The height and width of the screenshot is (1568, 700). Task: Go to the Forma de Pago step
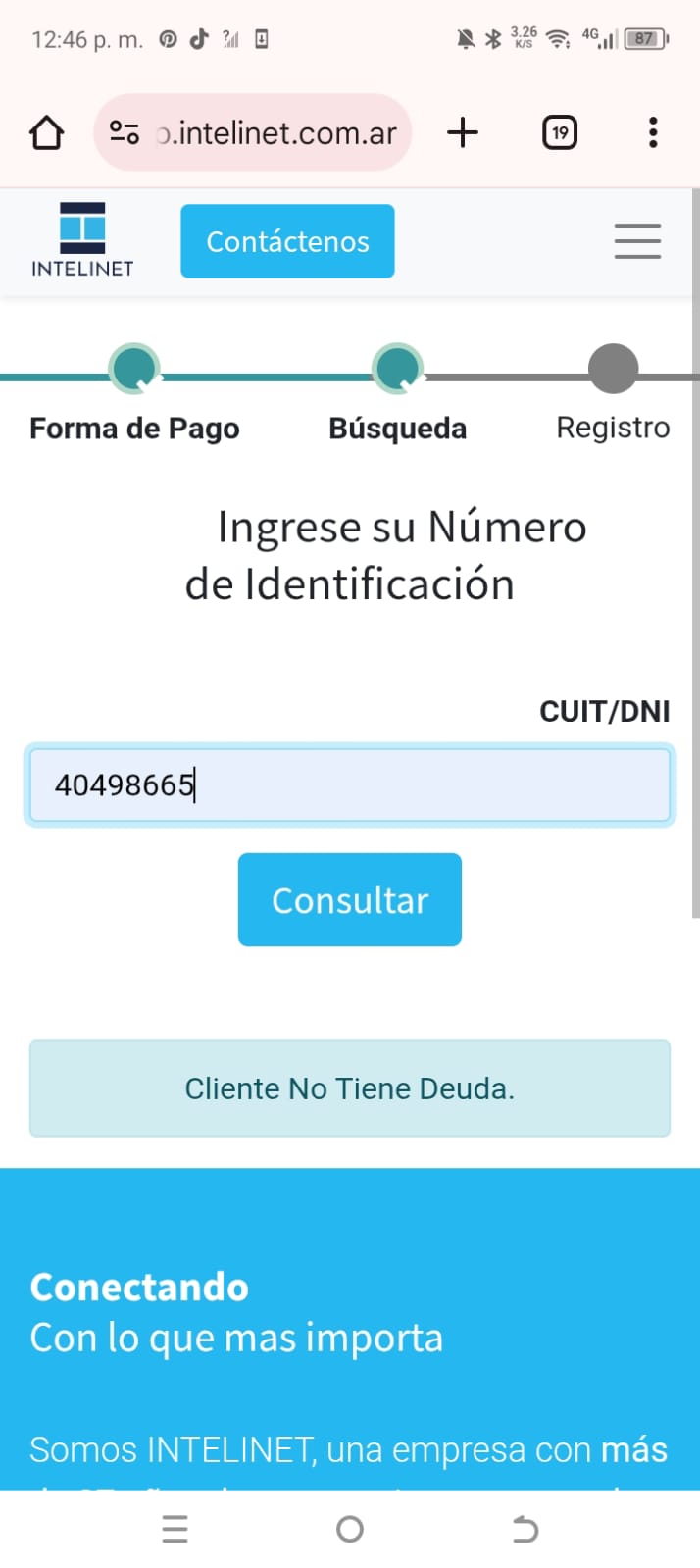point(134,370)
